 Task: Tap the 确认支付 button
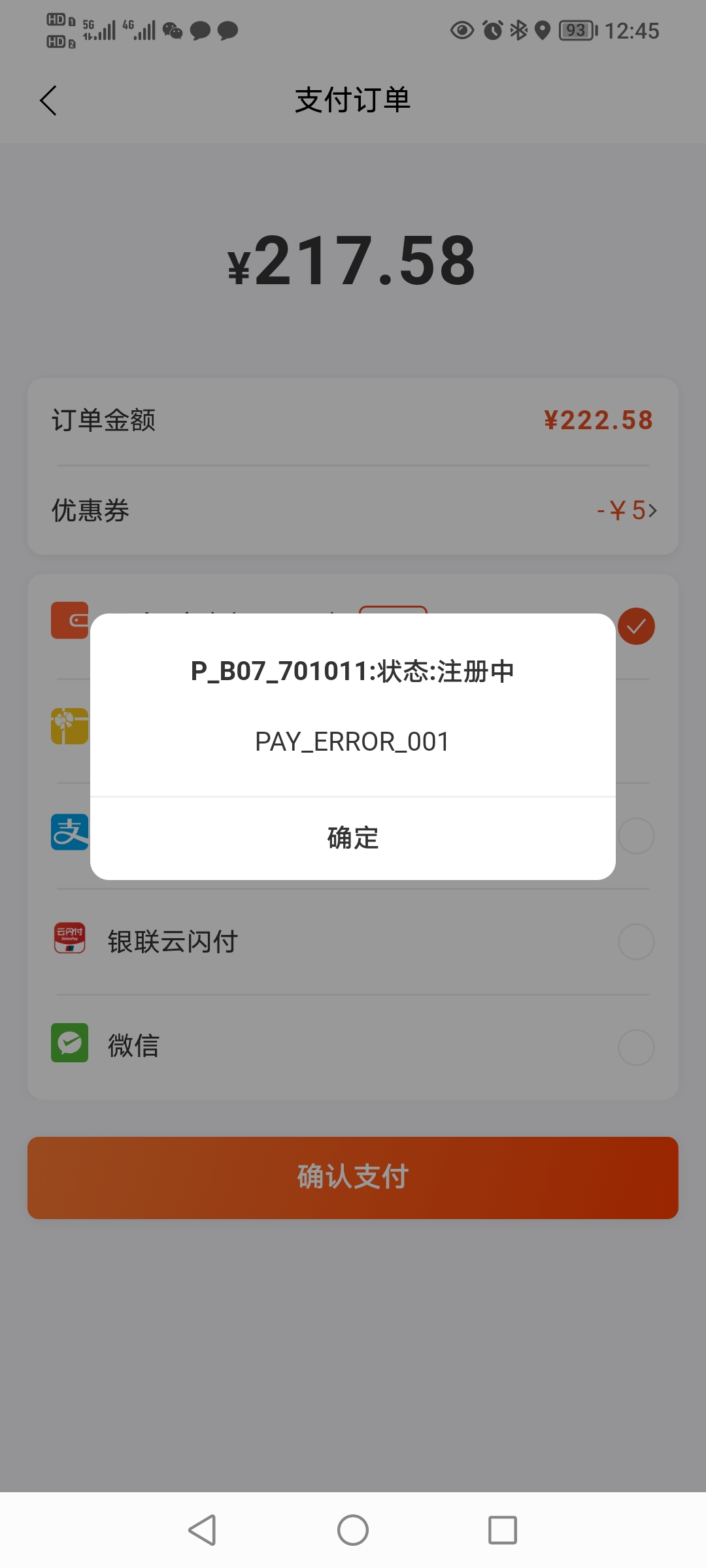tap(353, 1177)
